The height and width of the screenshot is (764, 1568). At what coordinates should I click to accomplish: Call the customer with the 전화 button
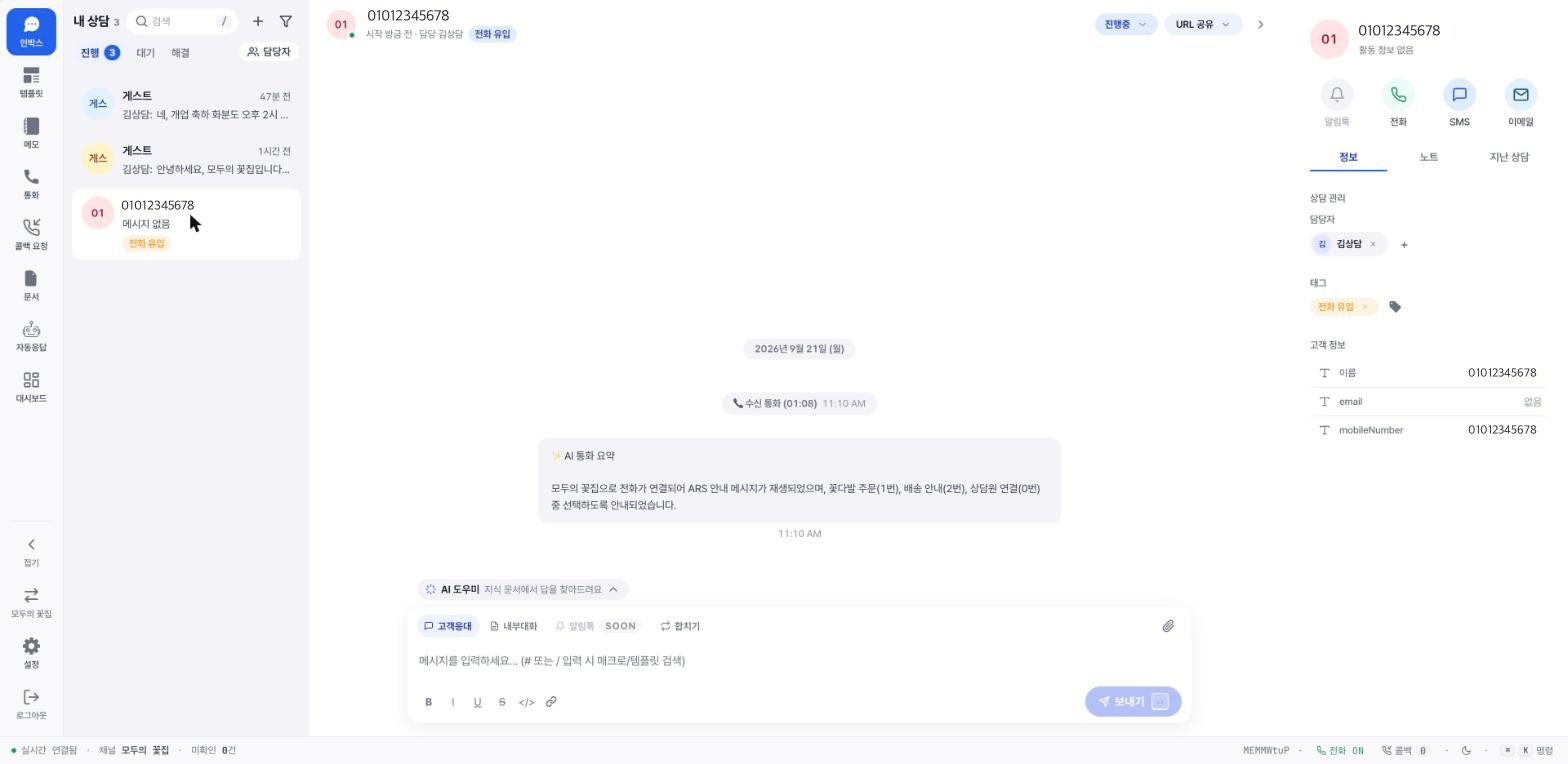tap(1398, 103)
